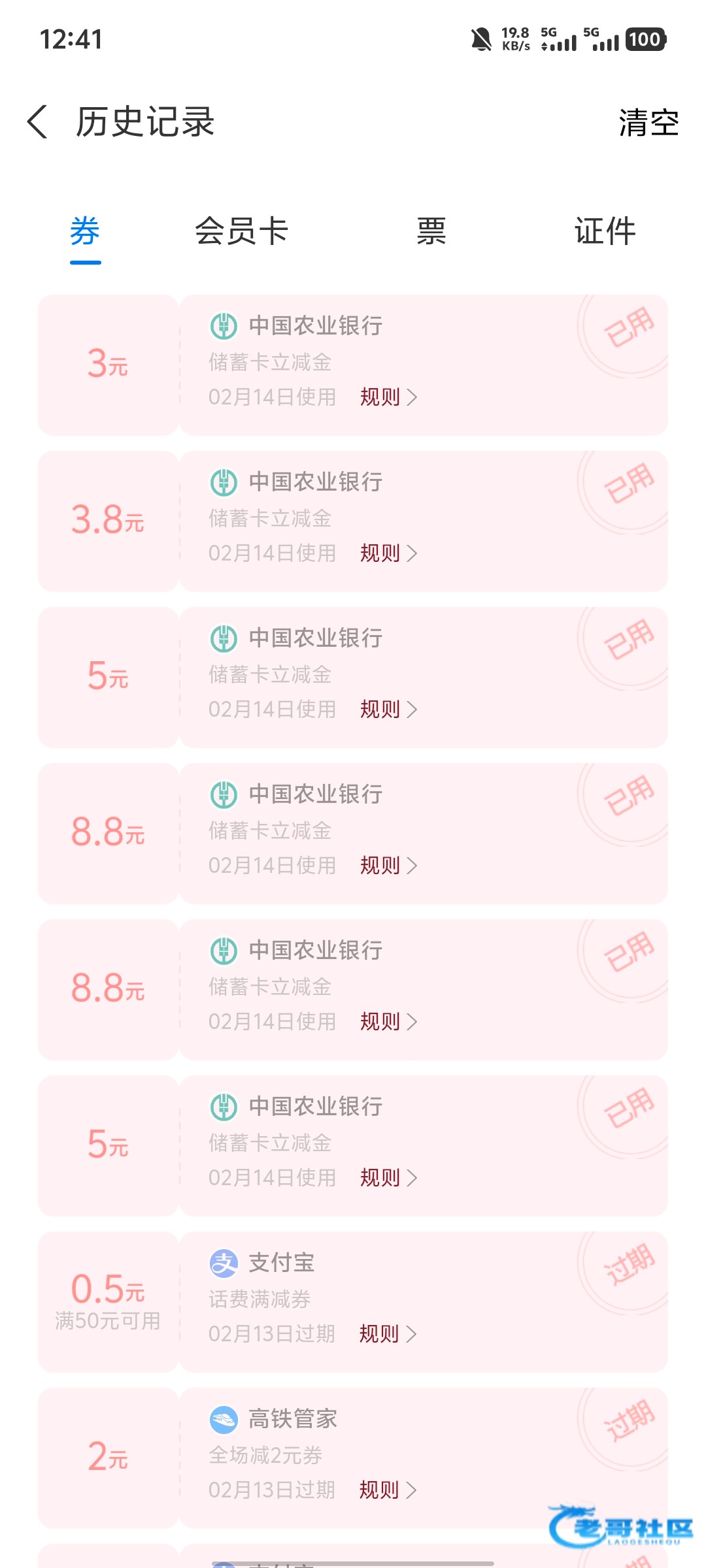Select the 券 tab
The image size is (706, 1568).
[85, 231]
